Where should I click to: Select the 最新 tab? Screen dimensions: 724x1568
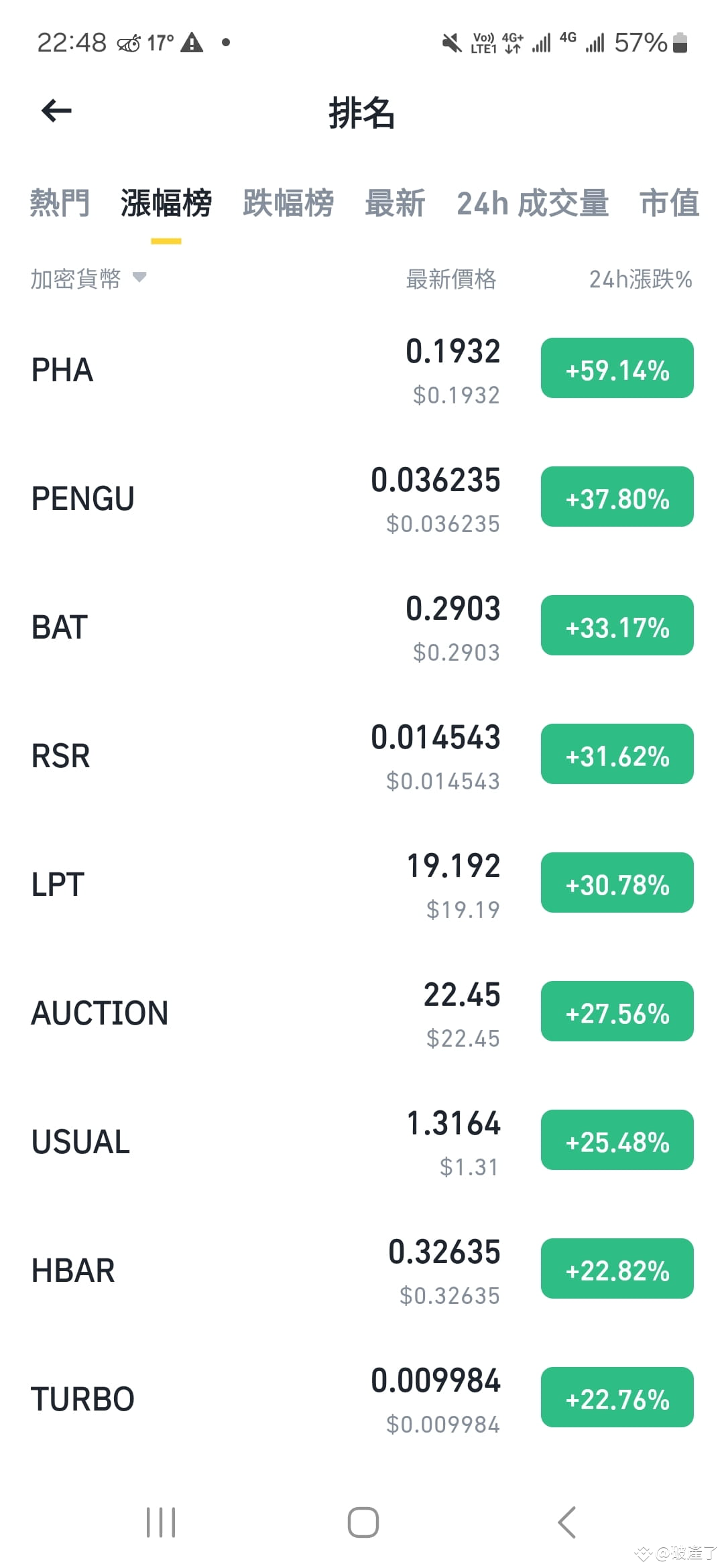[396, 203]
